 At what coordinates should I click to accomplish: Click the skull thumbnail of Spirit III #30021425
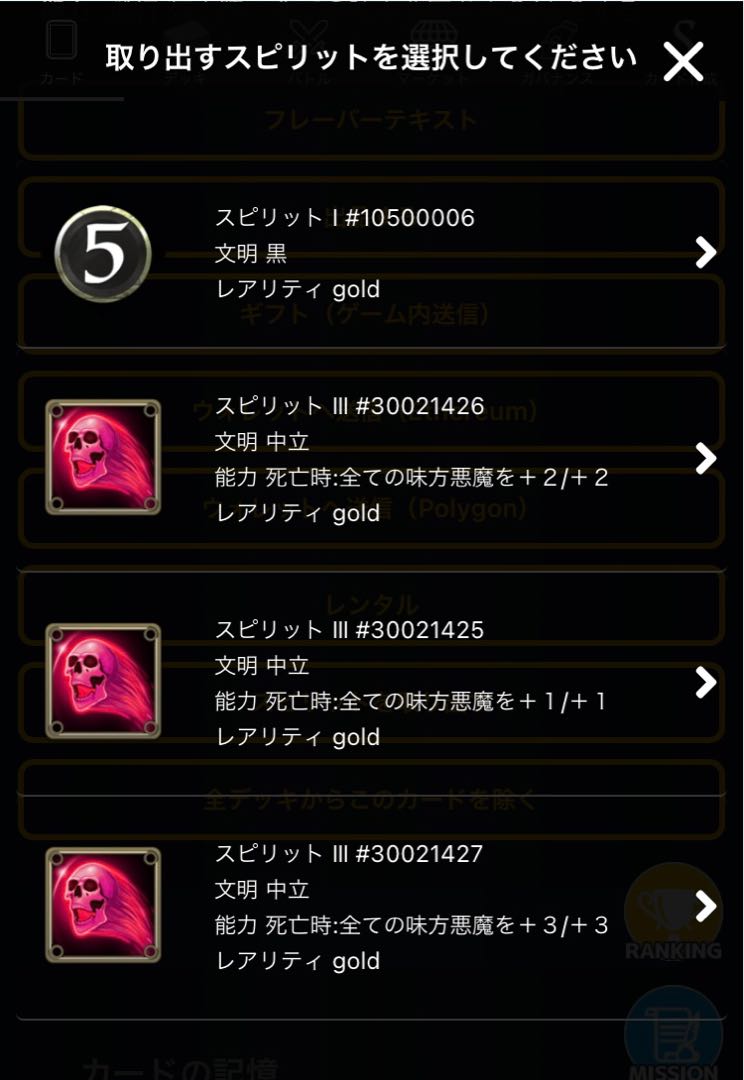click(x=104, y=681)
